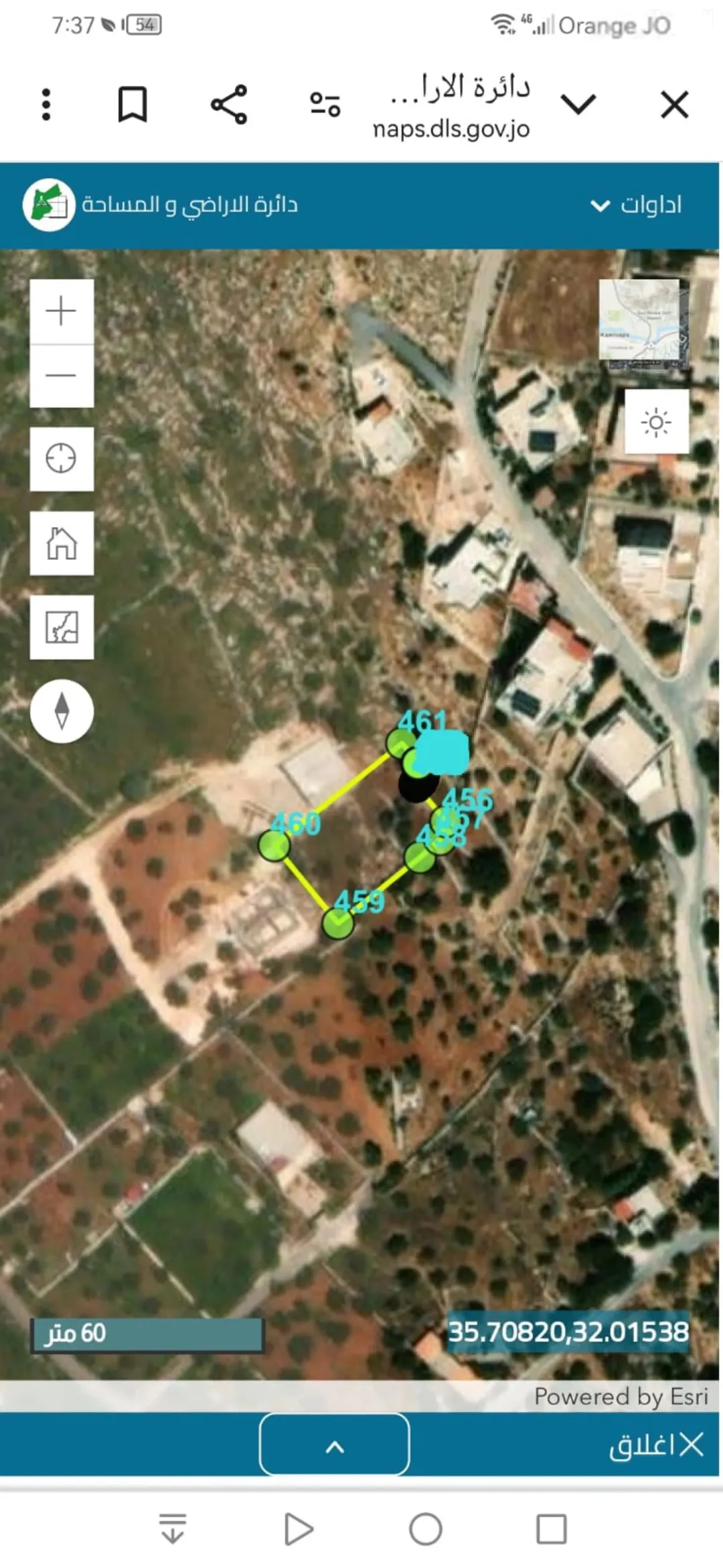Reset map orientation with the compass
Viewport: 723px width, 1568px height.
(62, 711)
